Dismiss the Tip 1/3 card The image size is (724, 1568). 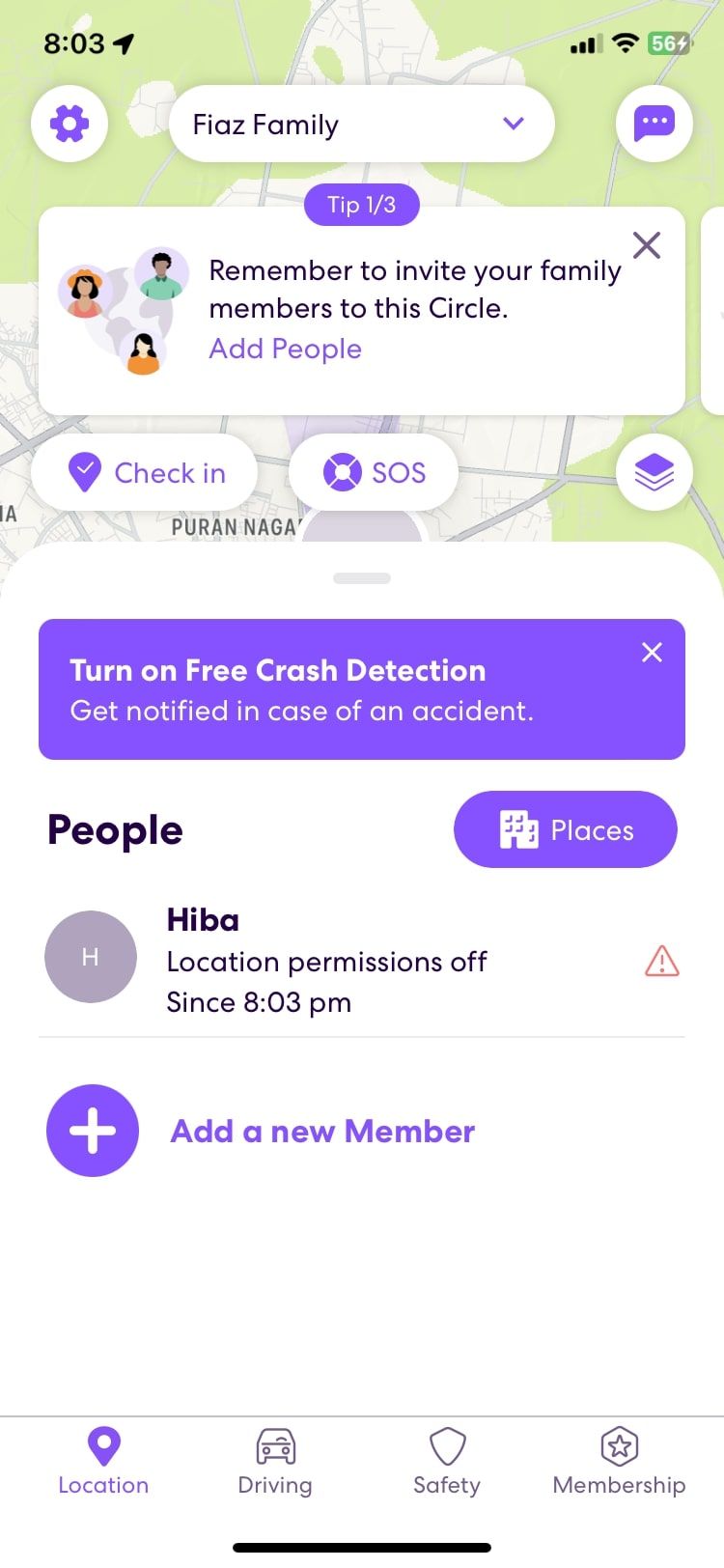[647, 246]
